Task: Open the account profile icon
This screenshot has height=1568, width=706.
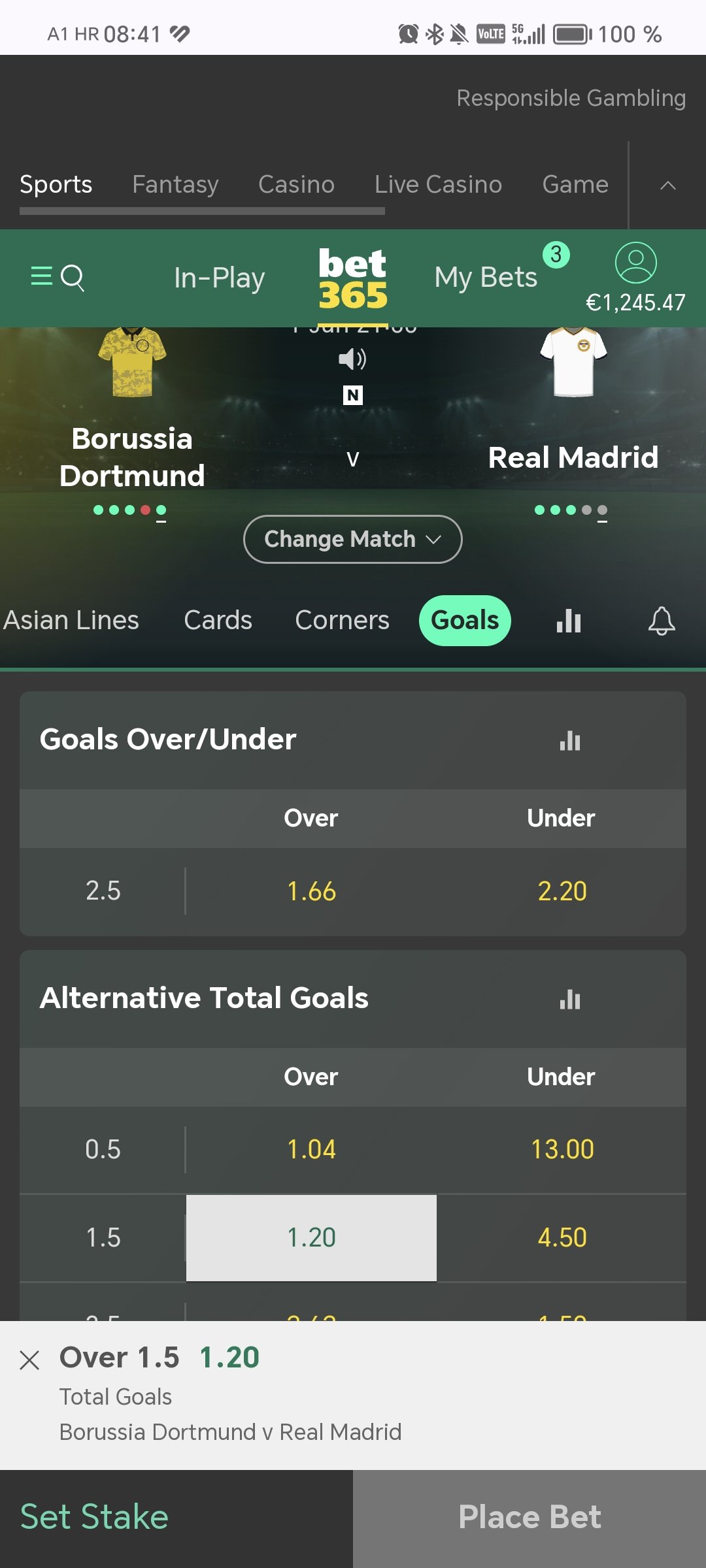Action: pos(635,263)
